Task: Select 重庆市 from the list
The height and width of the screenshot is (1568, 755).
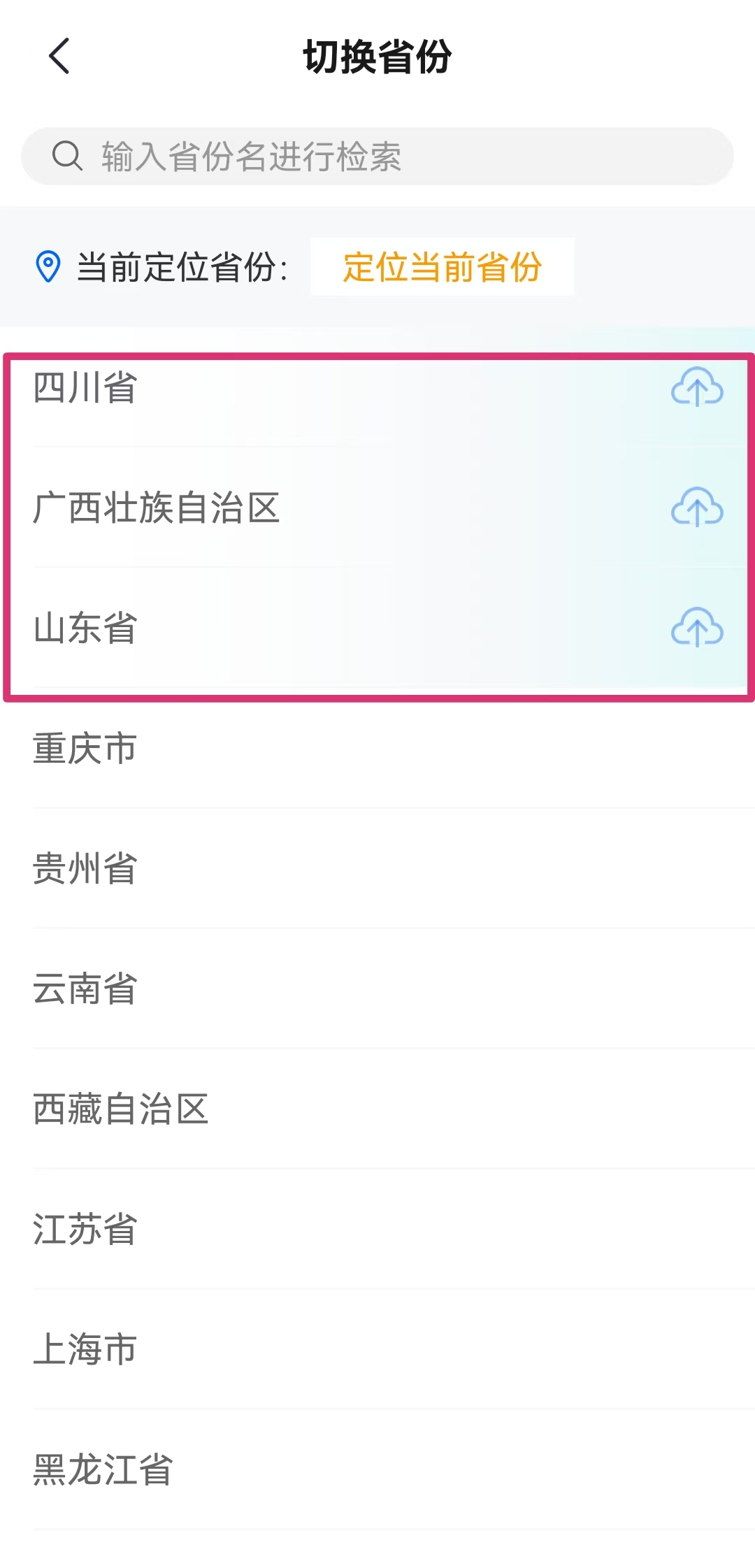Action: click(x=85, y=748)
